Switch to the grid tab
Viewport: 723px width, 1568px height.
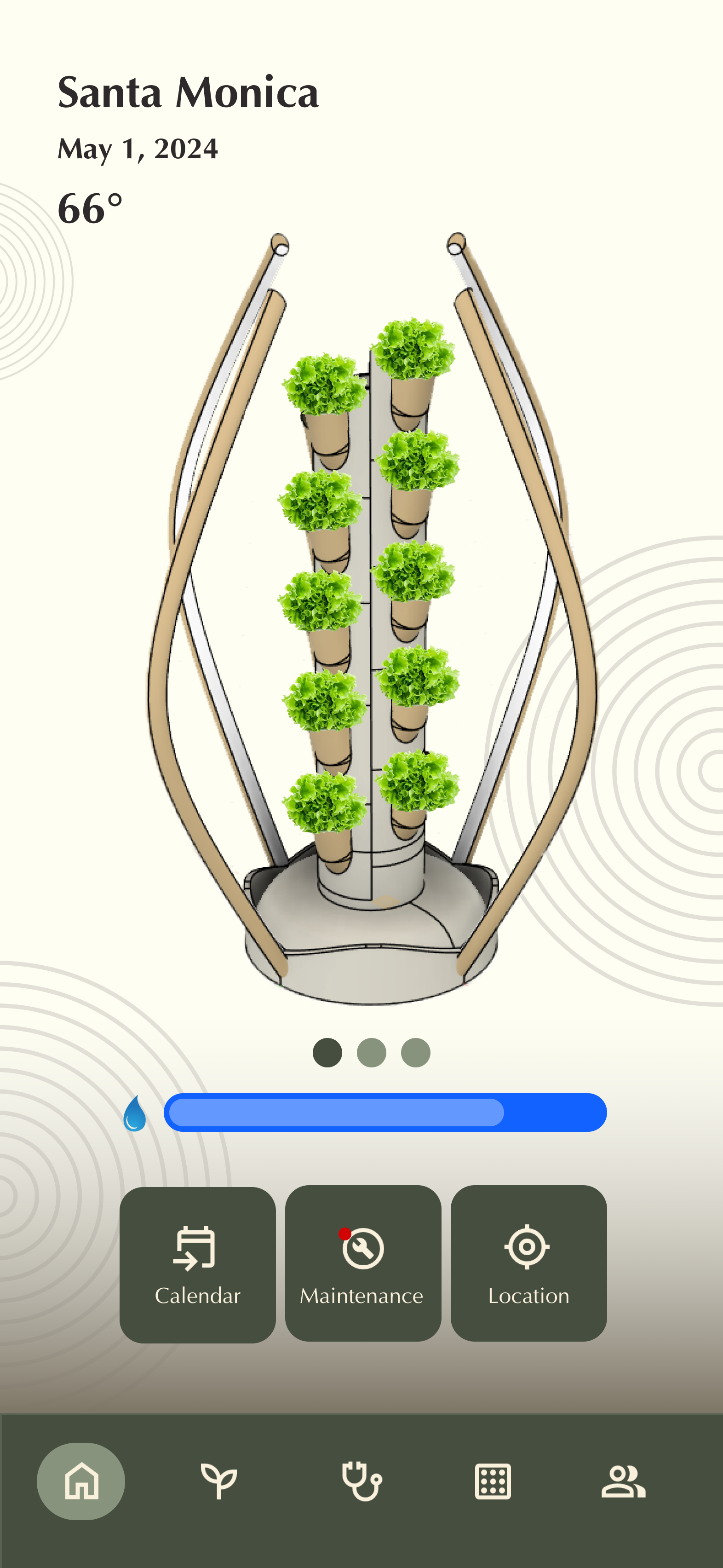492,1481
